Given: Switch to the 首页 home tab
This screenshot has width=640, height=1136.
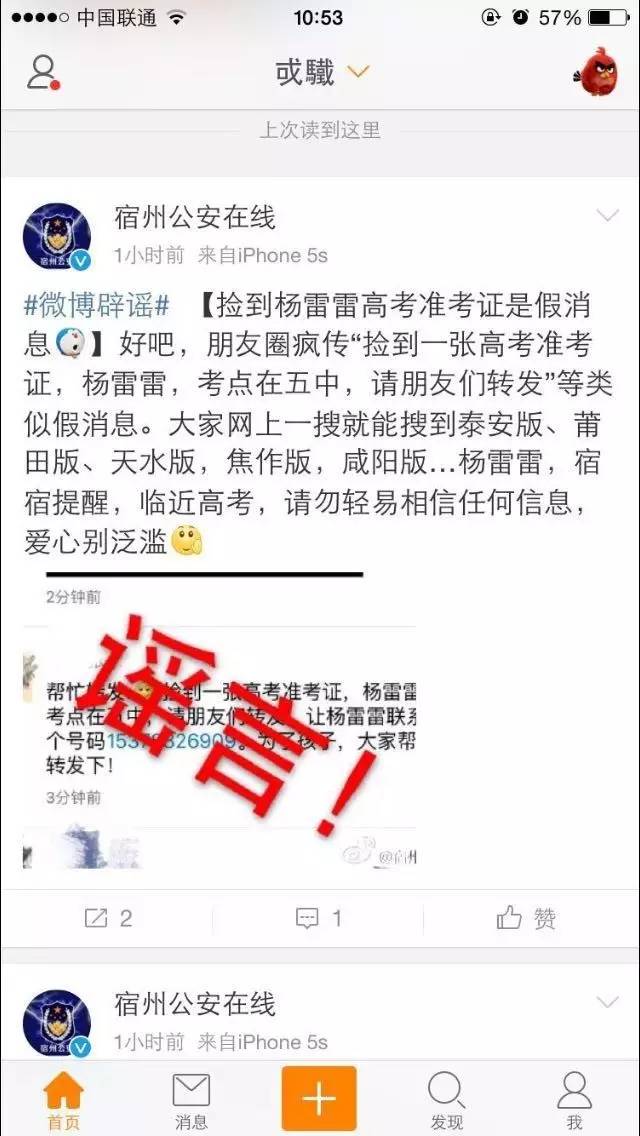Looking at the screenshot, I should click(64, 1100).
